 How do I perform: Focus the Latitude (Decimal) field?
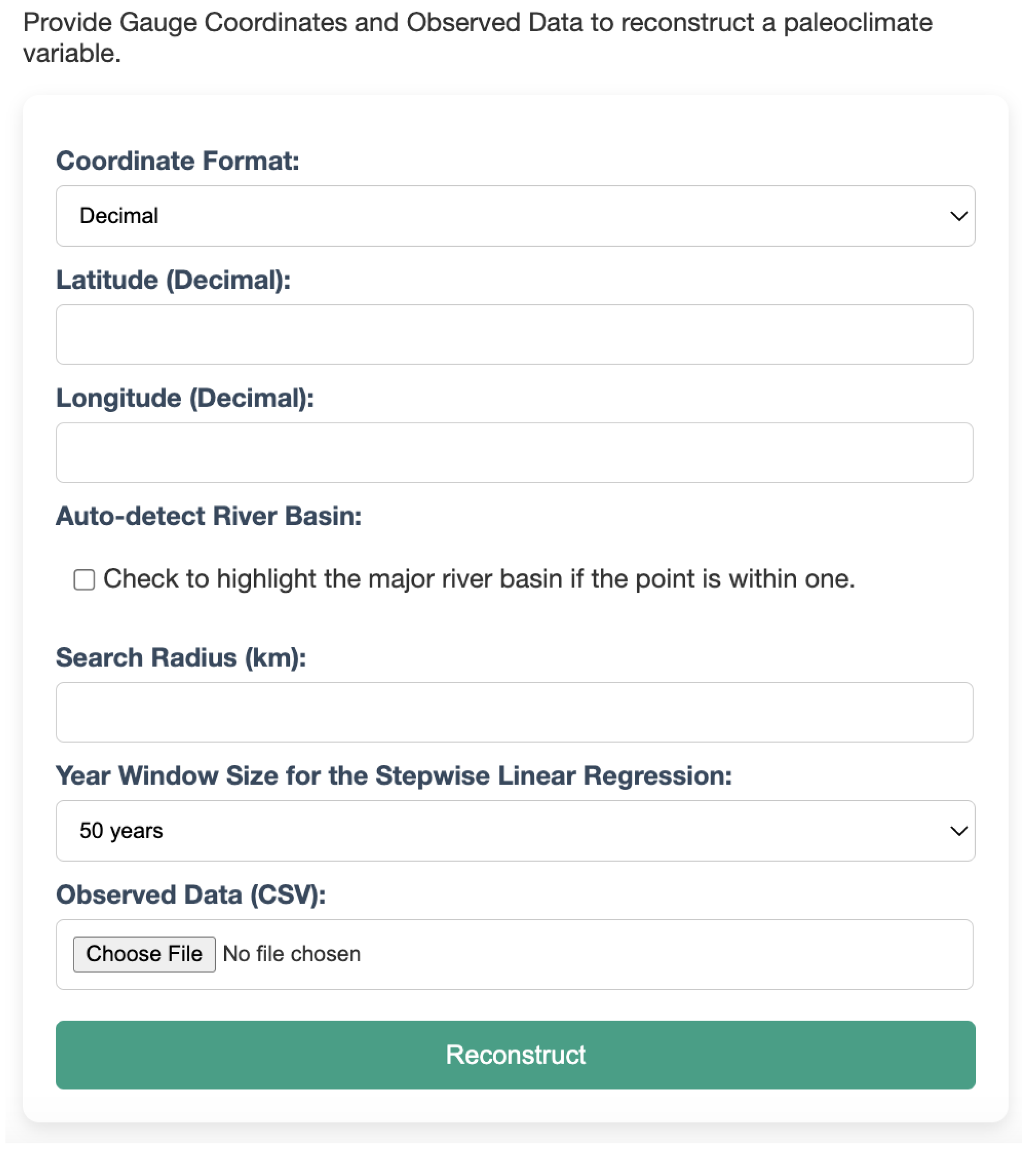click(514, 335)
